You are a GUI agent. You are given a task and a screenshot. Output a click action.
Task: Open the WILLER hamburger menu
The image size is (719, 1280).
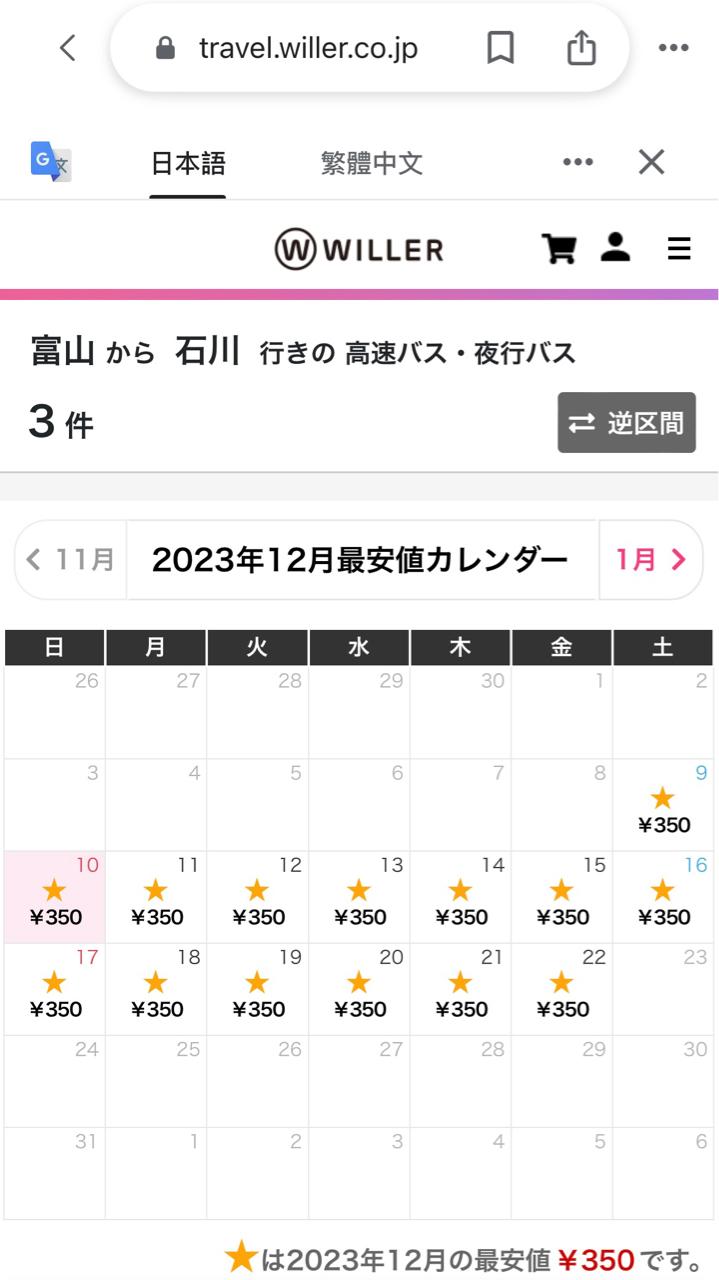click(679, 248)
